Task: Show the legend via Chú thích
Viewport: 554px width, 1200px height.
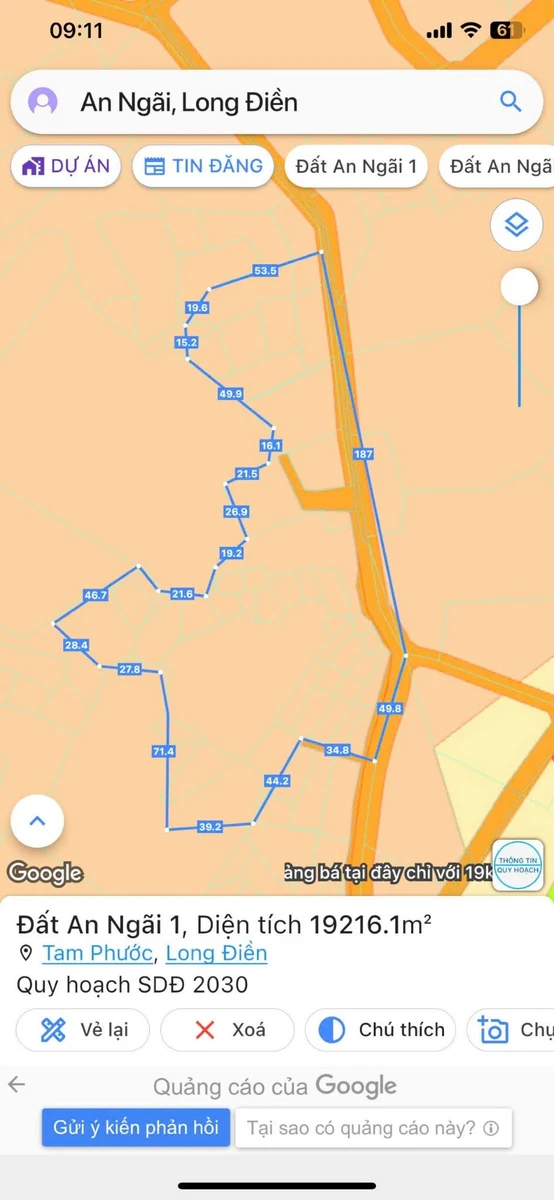Action: point(380,1030)
